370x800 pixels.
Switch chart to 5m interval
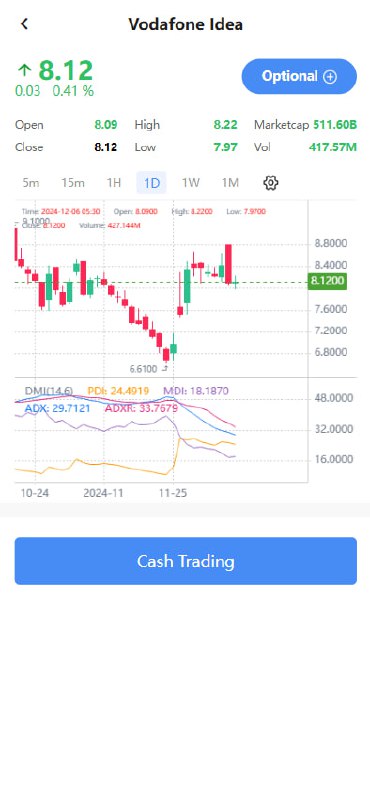[x=31, y=183]
